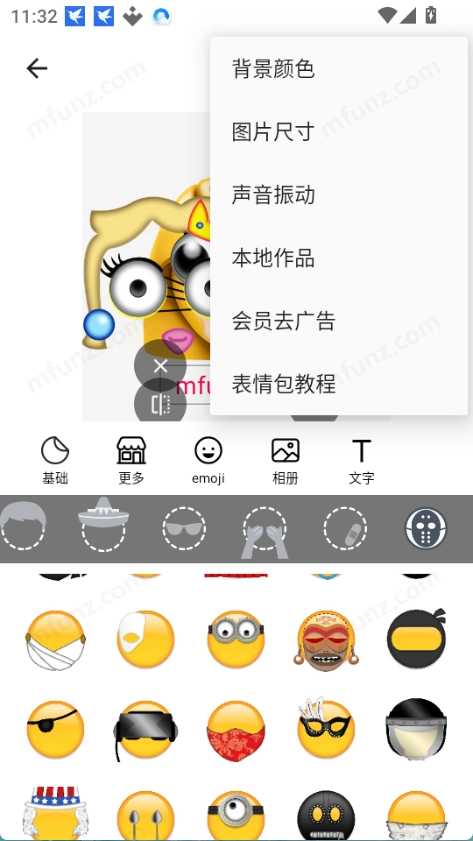
Task: Choose the sunglasses category icon
Action: pos(184,529)
